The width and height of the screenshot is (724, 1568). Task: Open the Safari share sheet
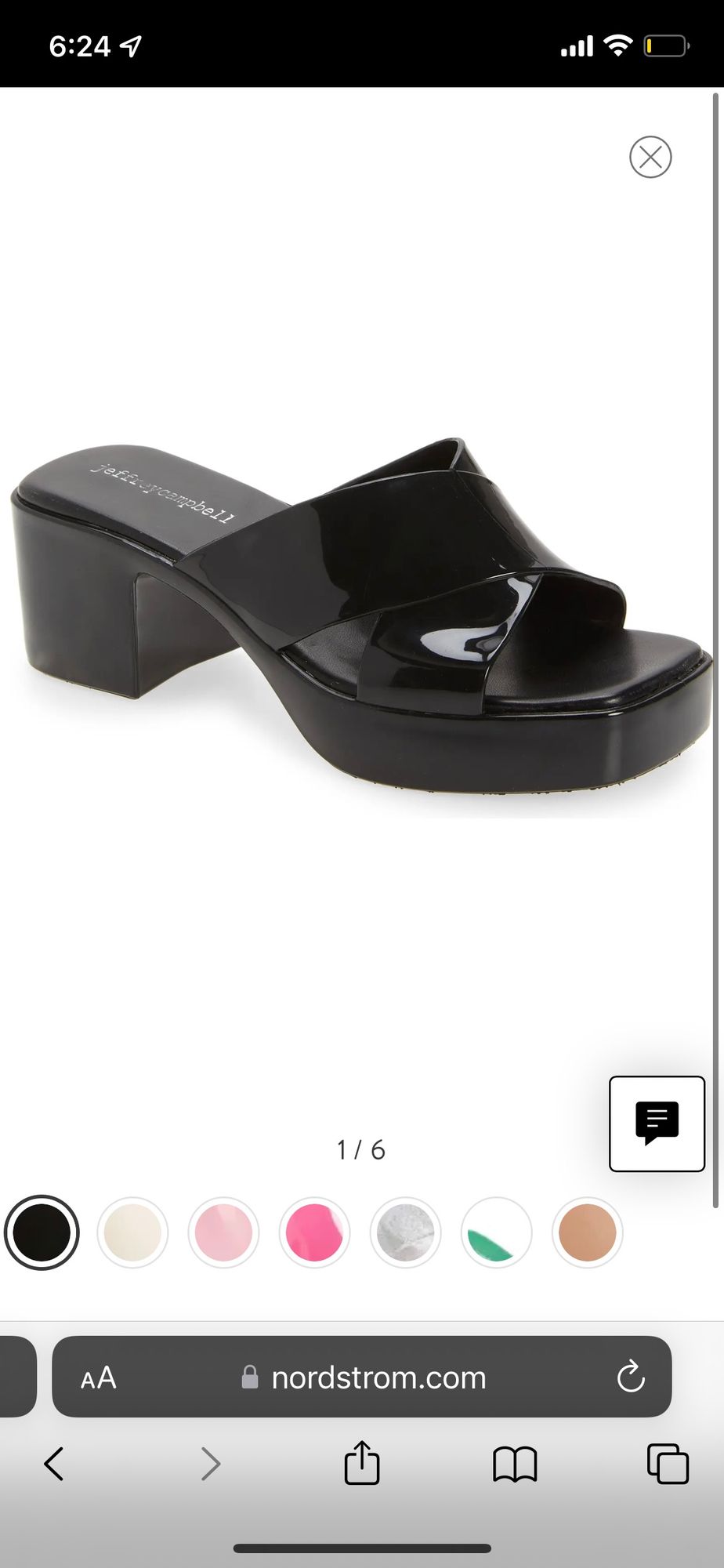tap(362, 1464)
